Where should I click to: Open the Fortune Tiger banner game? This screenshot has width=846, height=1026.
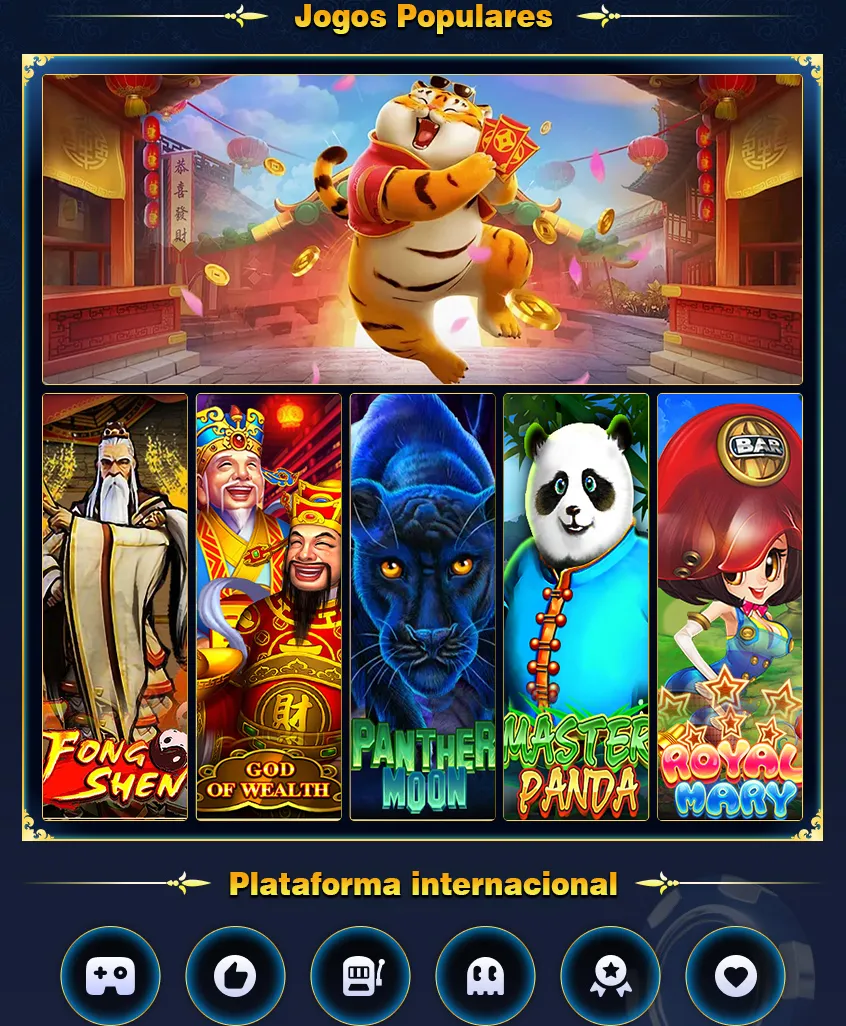pos(422,230)
